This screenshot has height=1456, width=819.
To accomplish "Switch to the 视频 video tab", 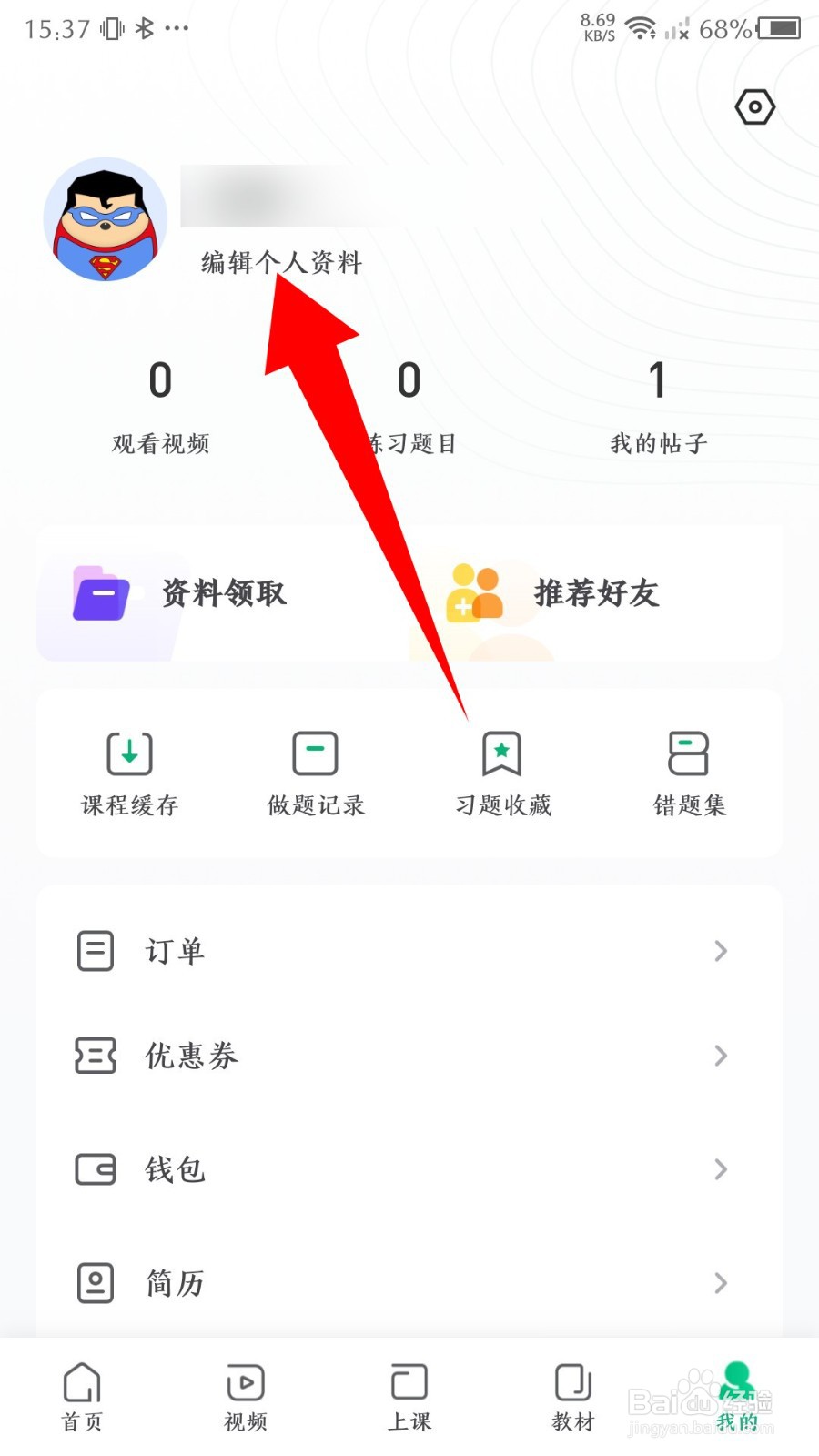I will pos(245,1397).
